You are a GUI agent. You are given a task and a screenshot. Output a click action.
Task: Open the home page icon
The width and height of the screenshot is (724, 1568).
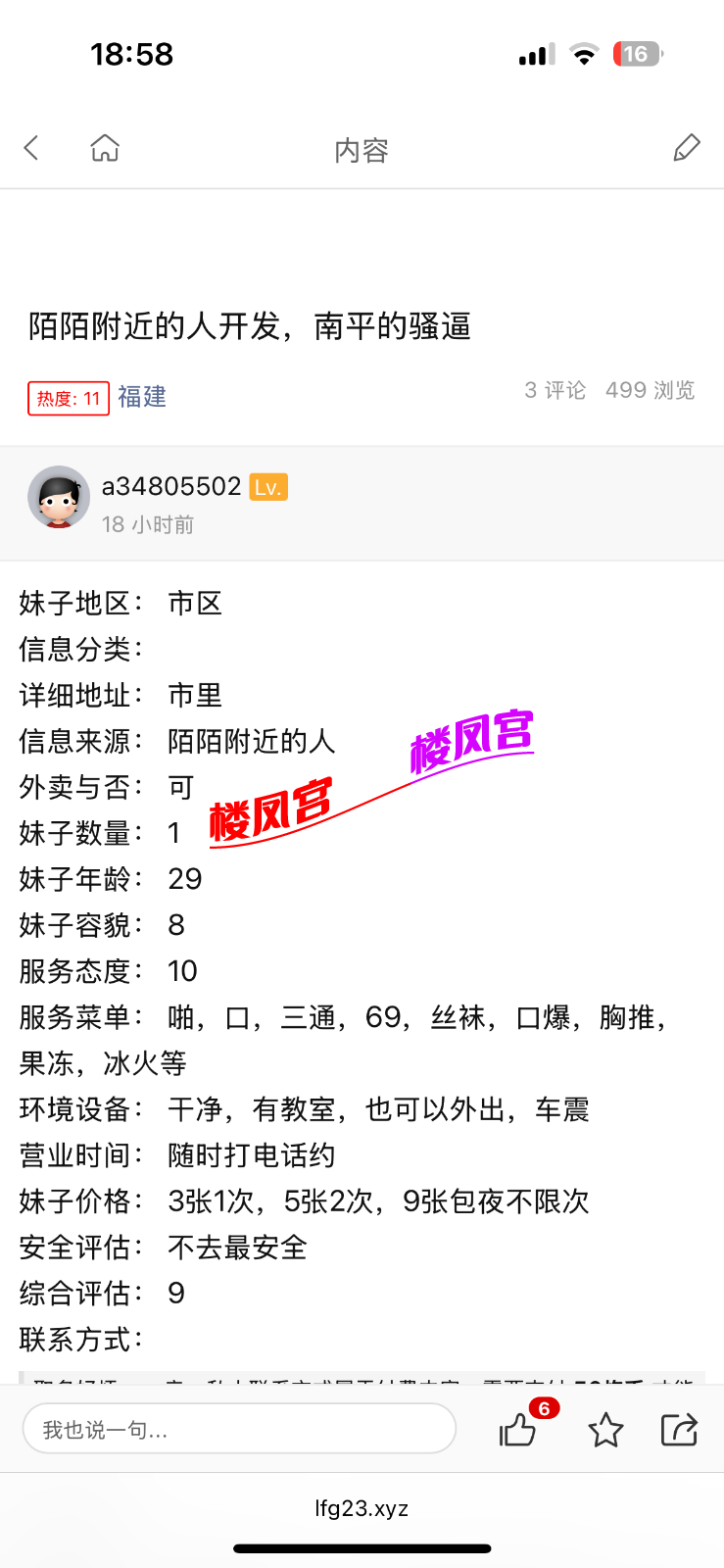tap(105, 148)
